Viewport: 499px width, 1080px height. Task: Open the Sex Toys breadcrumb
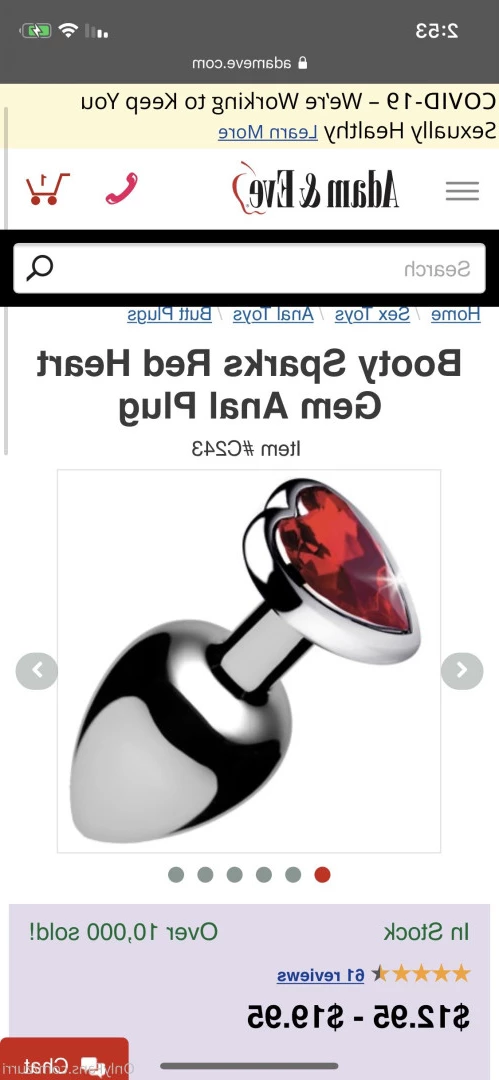click(372, 315)
